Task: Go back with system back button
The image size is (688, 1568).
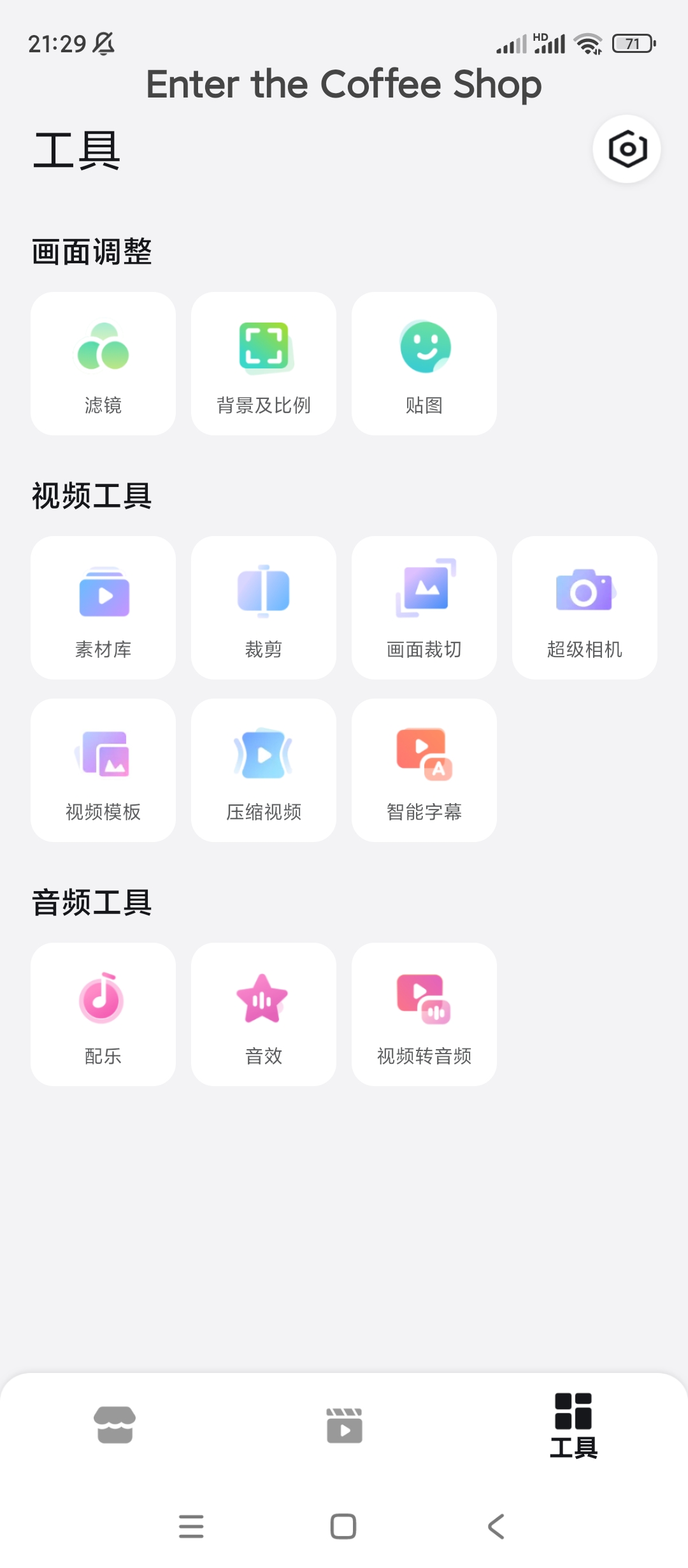Action: (x=496, y=1527)
